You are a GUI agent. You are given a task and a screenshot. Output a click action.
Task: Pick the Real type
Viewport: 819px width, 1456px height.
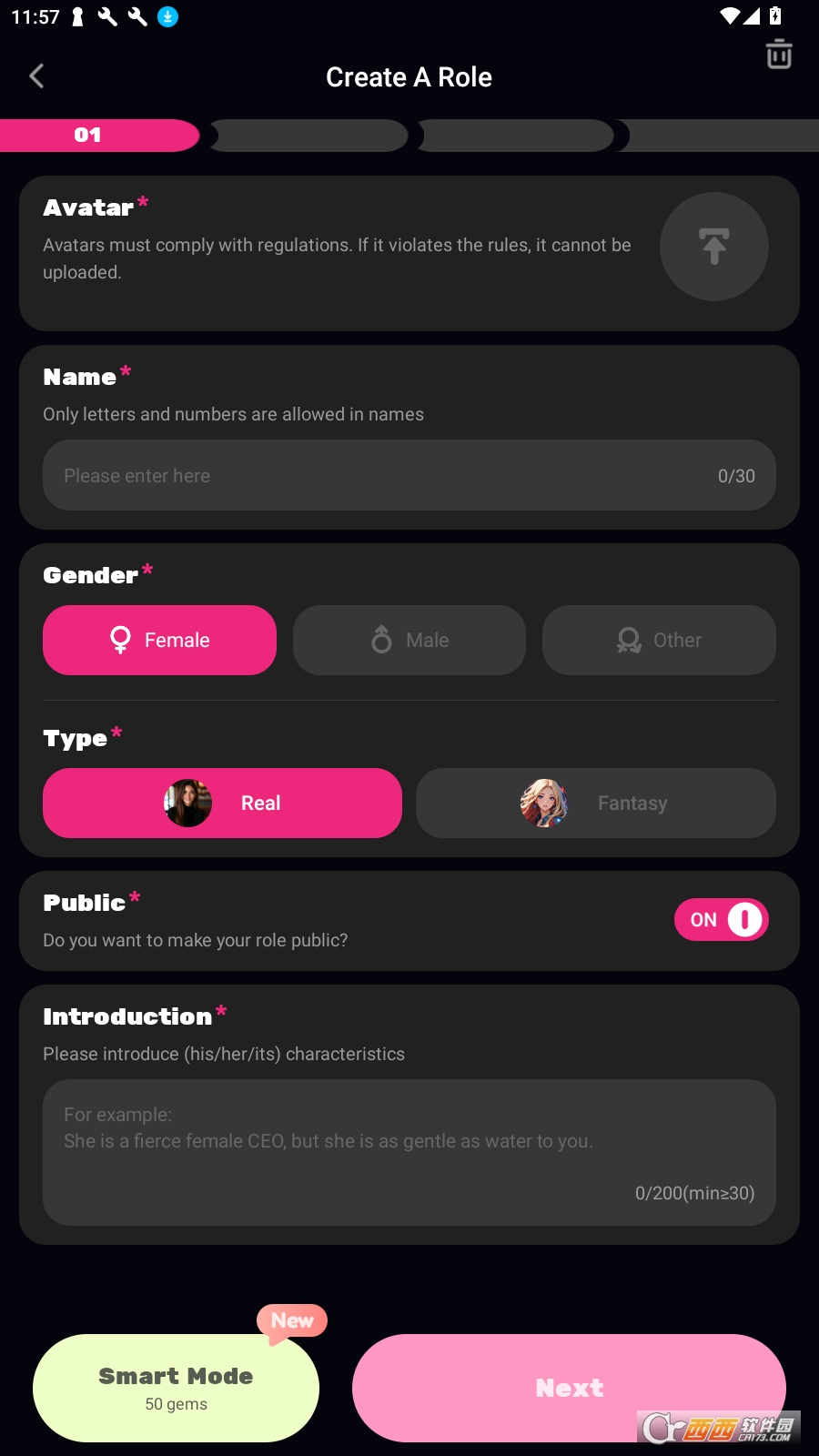coord(222,804)
